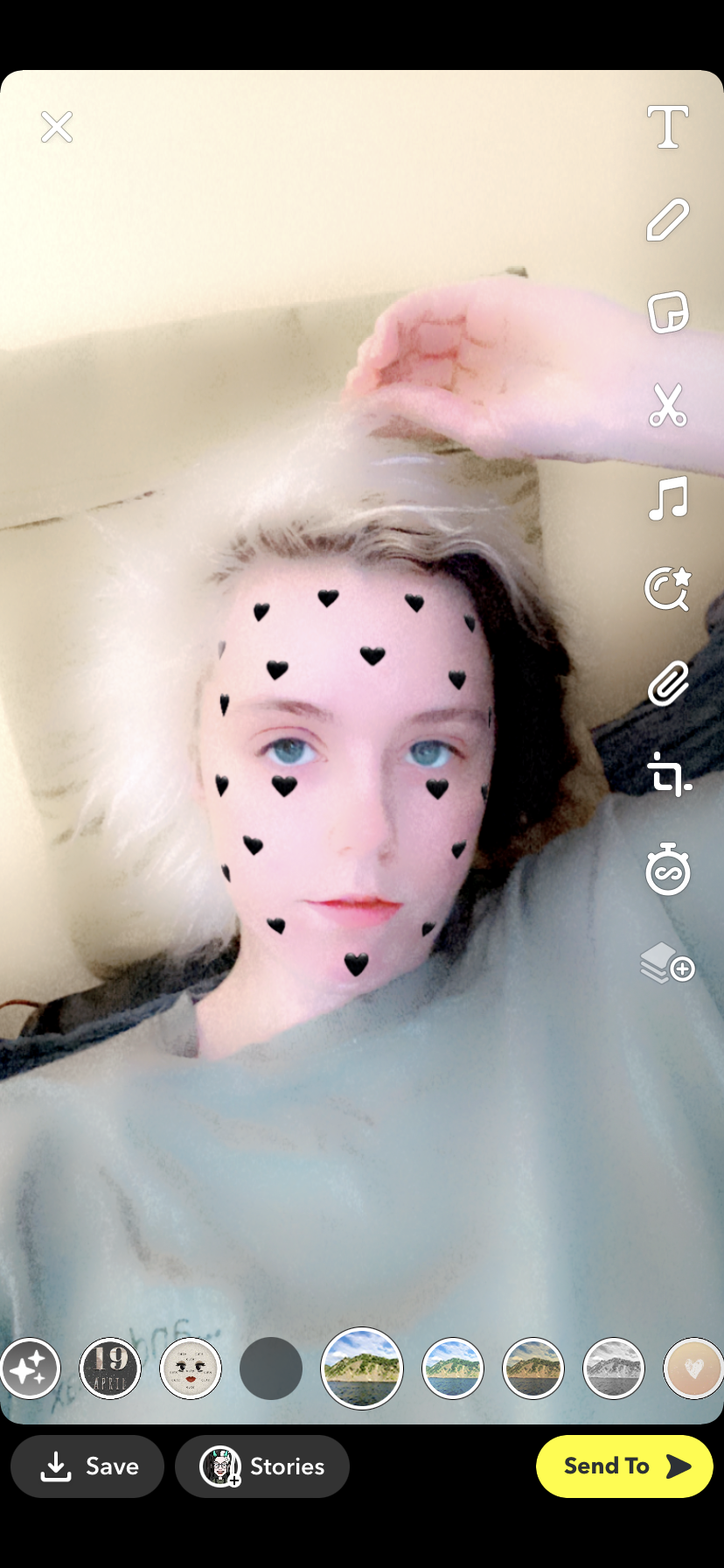Save the snap to memories

coord(88,1466)
